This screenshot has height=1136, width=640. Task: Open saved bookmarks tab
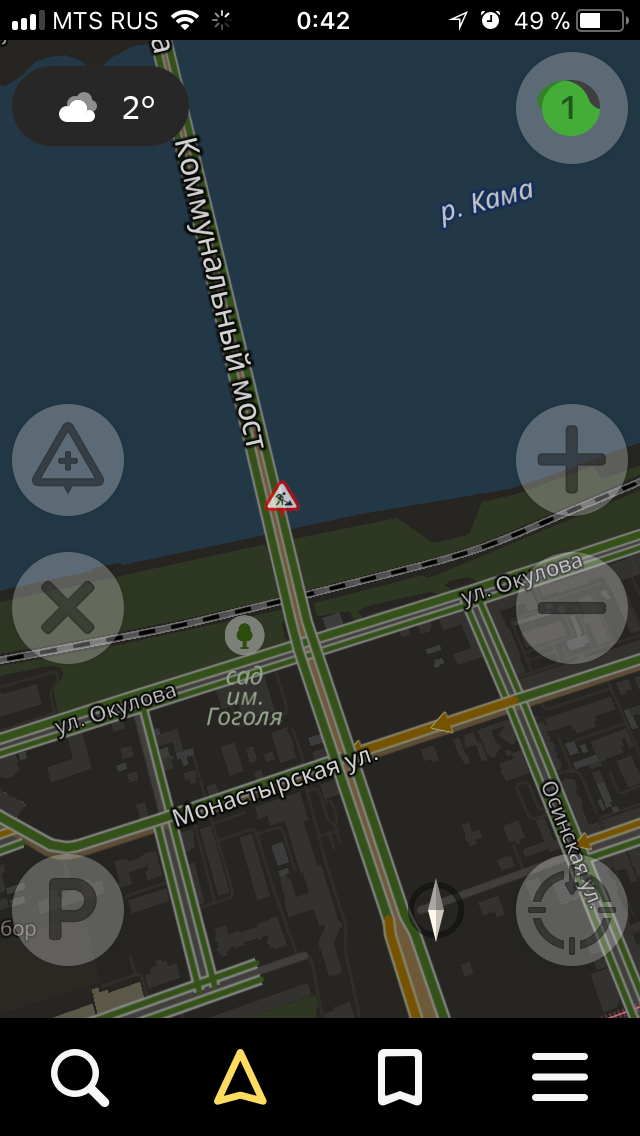click(x=399, y=1078)
